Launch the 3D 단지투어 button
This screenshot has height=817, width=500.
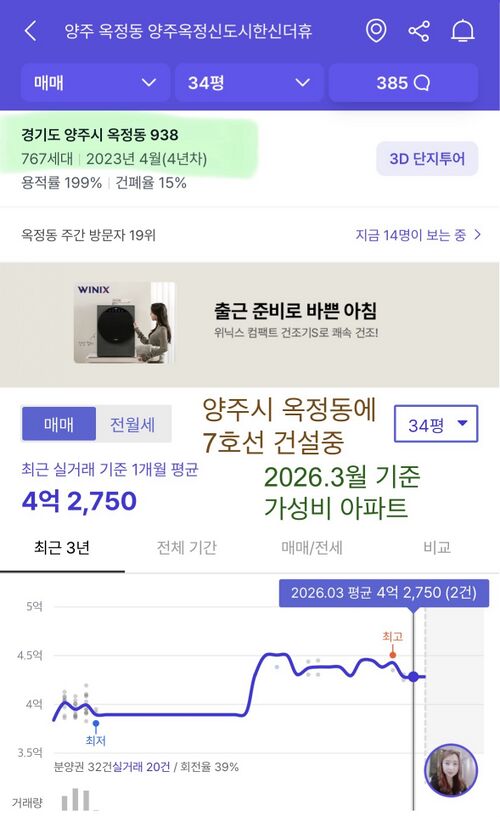[427, 158]
